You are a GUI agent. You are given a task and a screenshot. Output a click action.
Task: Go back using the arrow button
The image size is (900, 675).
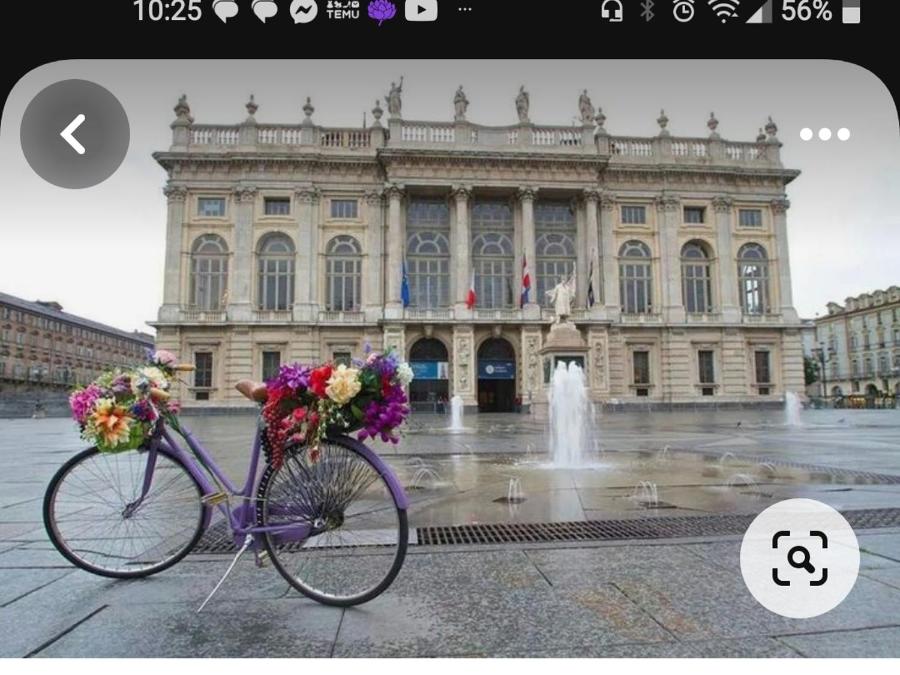(x=75, y=134)
